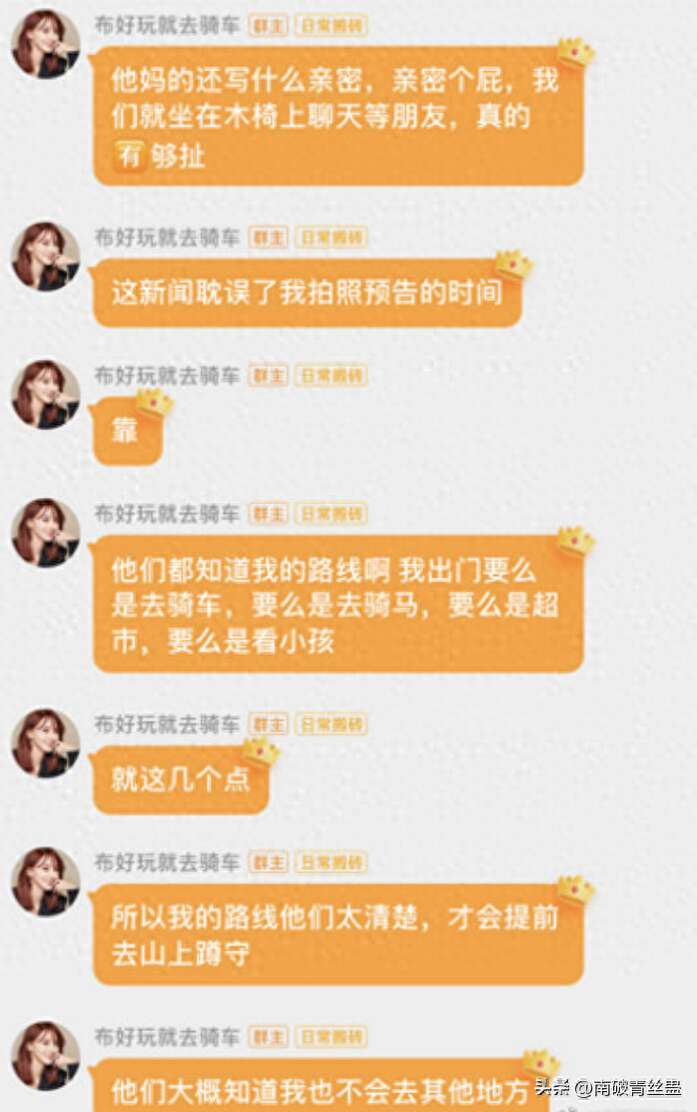Tap avatar next to "就这几个点" message

[46, 743]
